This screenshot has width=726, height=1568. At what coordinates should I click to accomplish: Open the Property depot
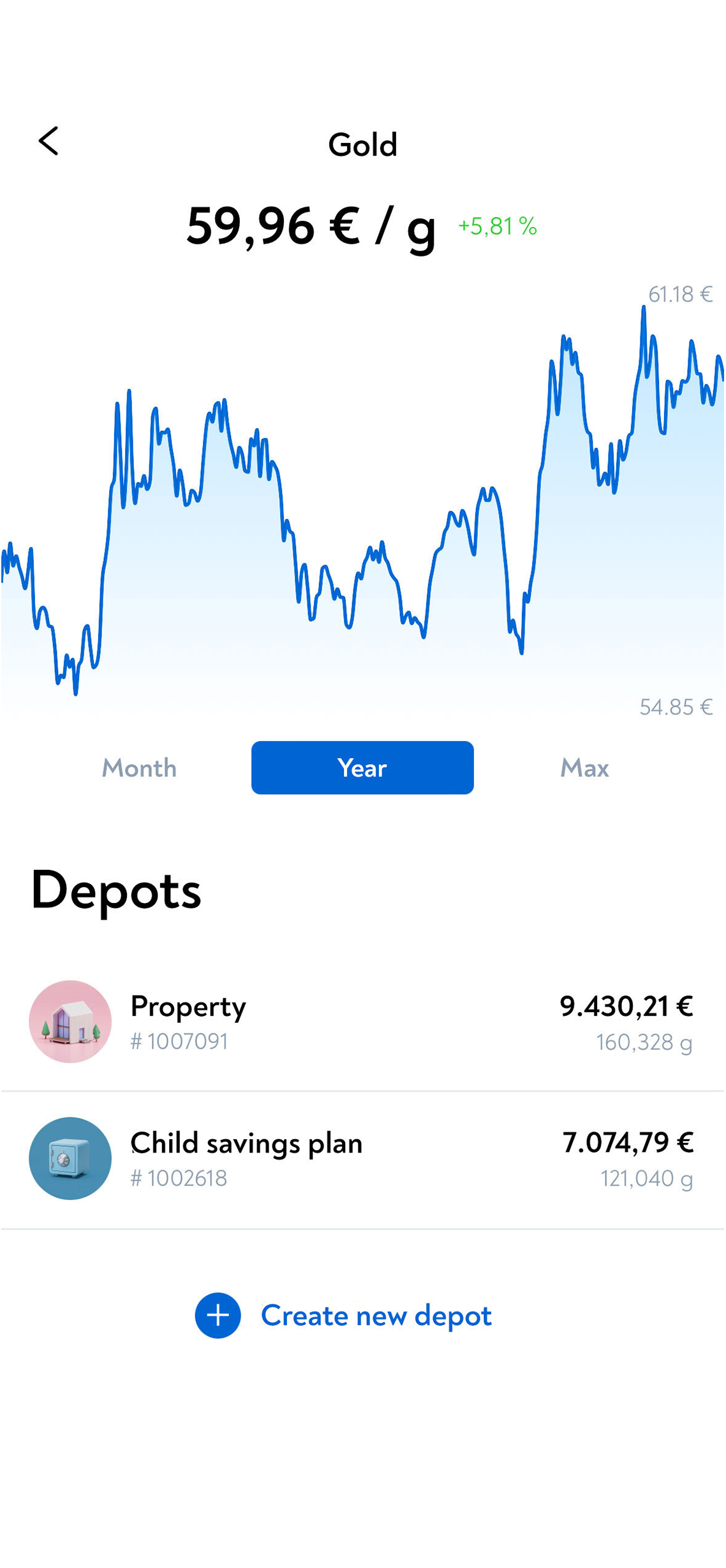(x=362, y=1022)
